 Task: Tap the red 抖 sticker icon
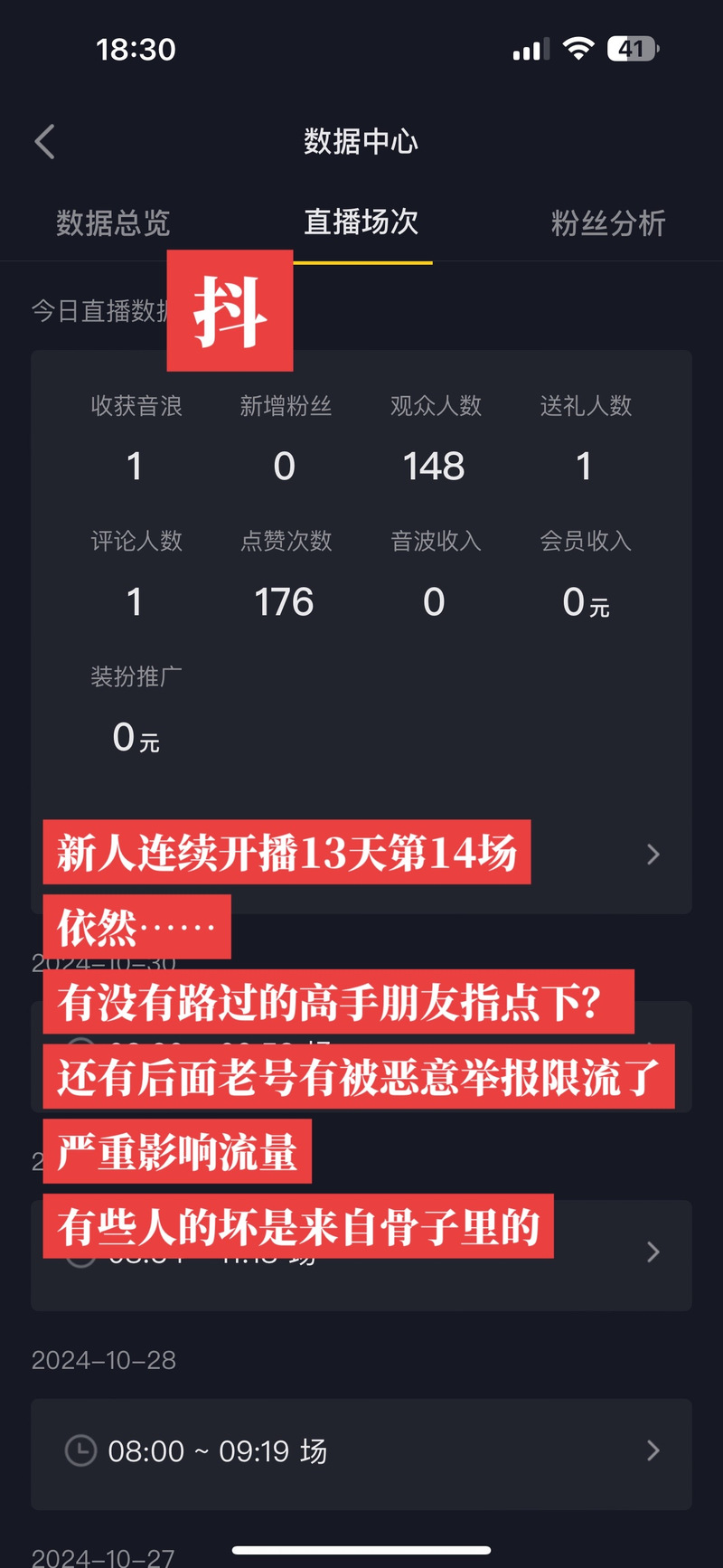tap(229, 310)
